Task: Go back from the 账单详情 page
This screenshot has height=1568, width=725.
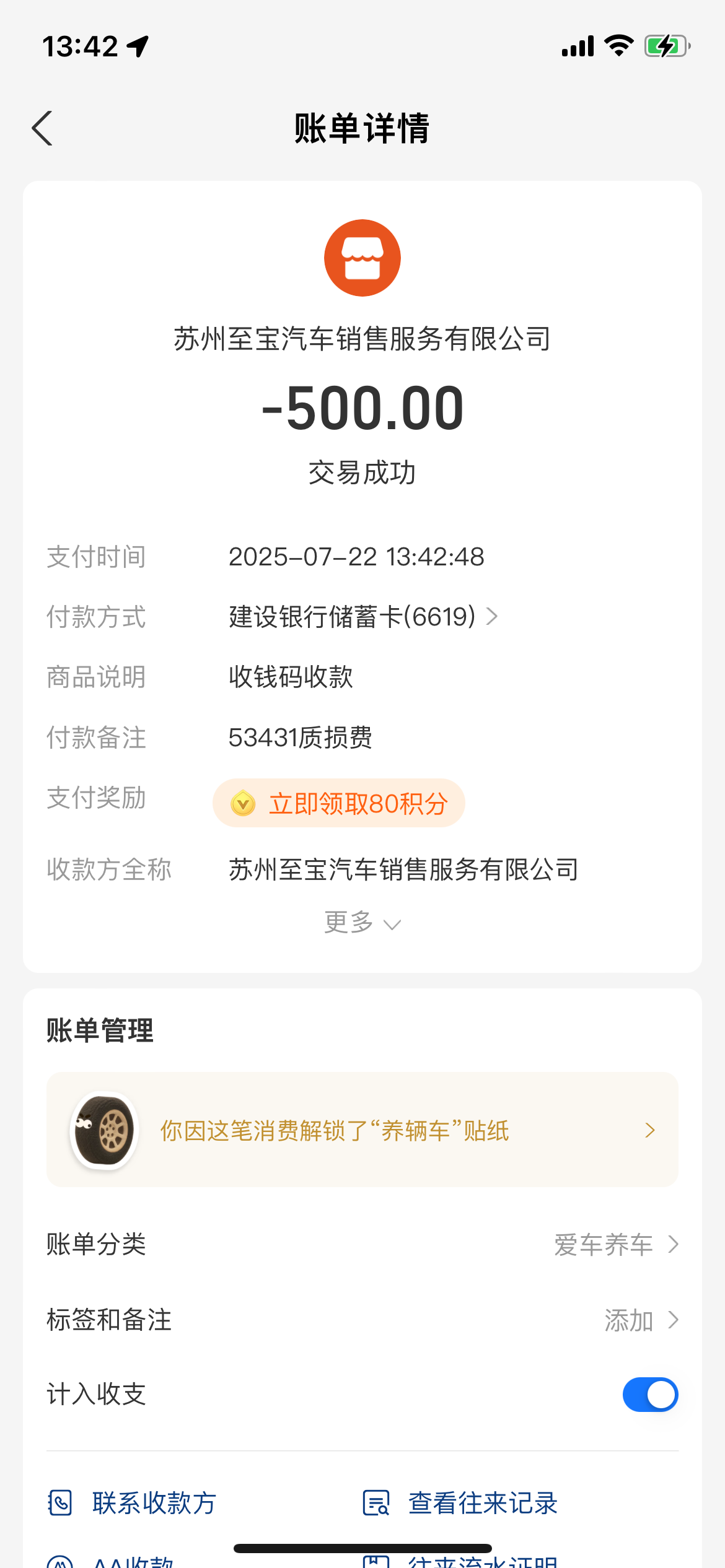Action: click(42, 129)
